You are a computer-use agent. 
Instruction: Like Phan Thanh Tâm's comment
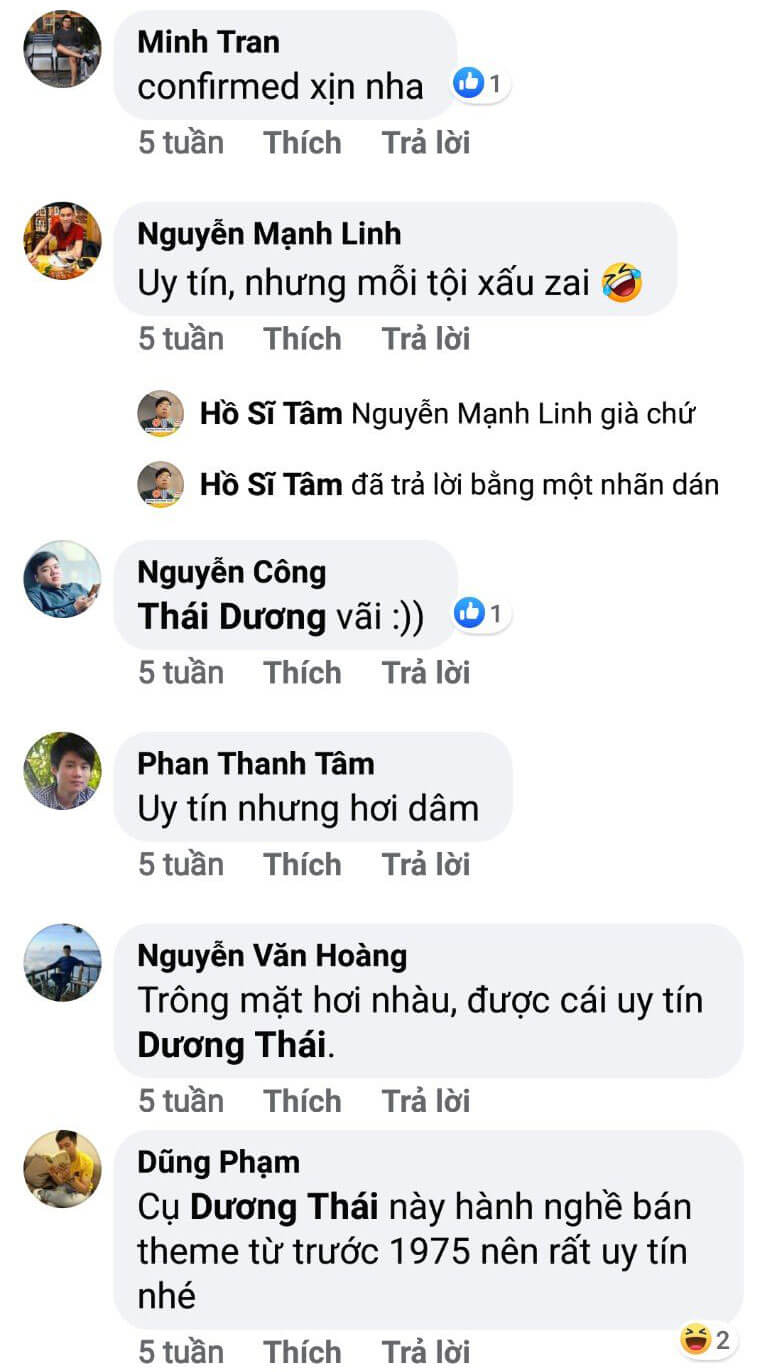(x=302, y=864)
